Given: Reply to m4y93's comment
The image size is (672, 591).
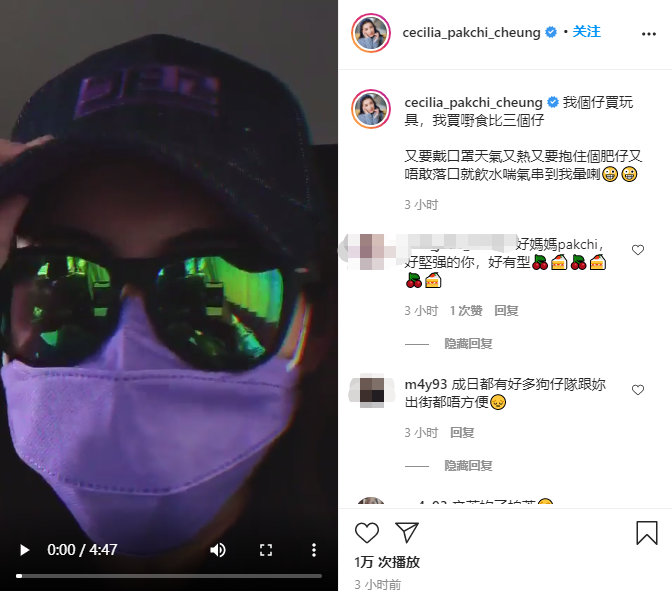Looking at the screenshot, I should 461,433.
